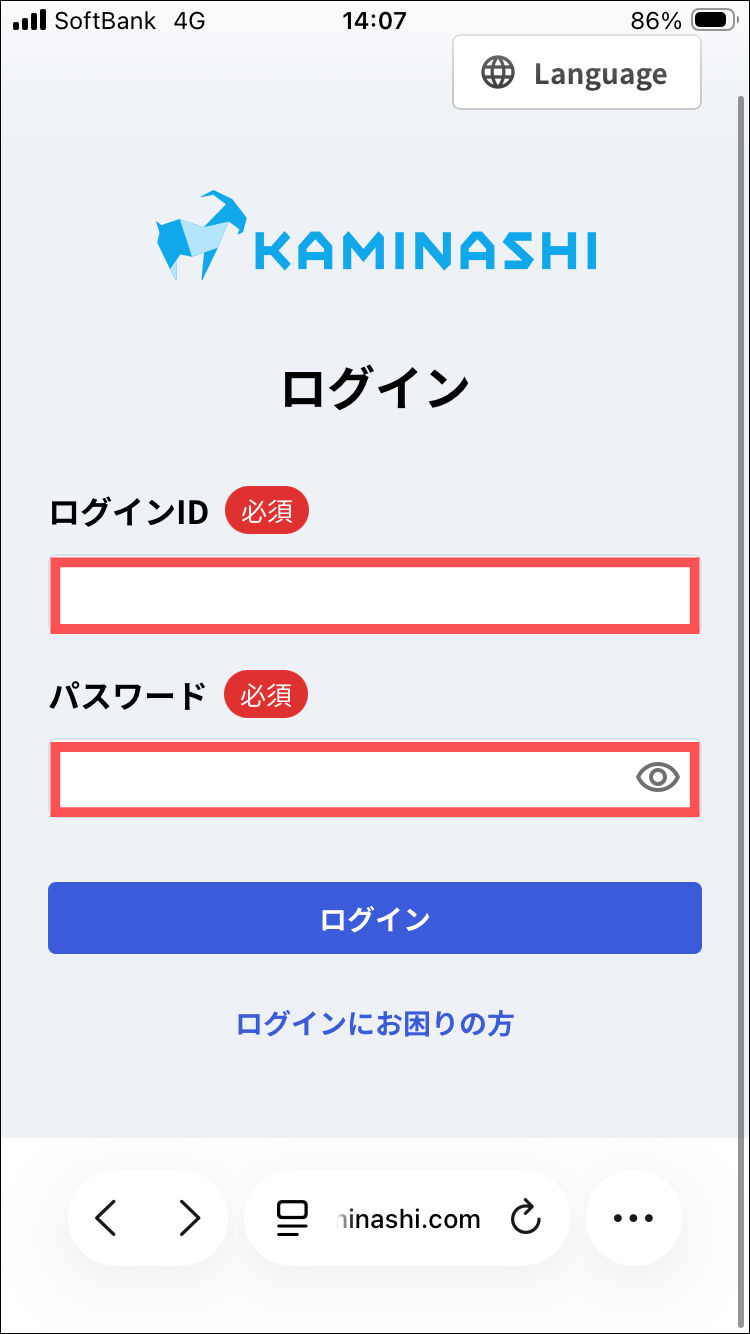Show the password with the eye icon
Image resolution: width=750 pixels, height=1334 pixels.
657,777
